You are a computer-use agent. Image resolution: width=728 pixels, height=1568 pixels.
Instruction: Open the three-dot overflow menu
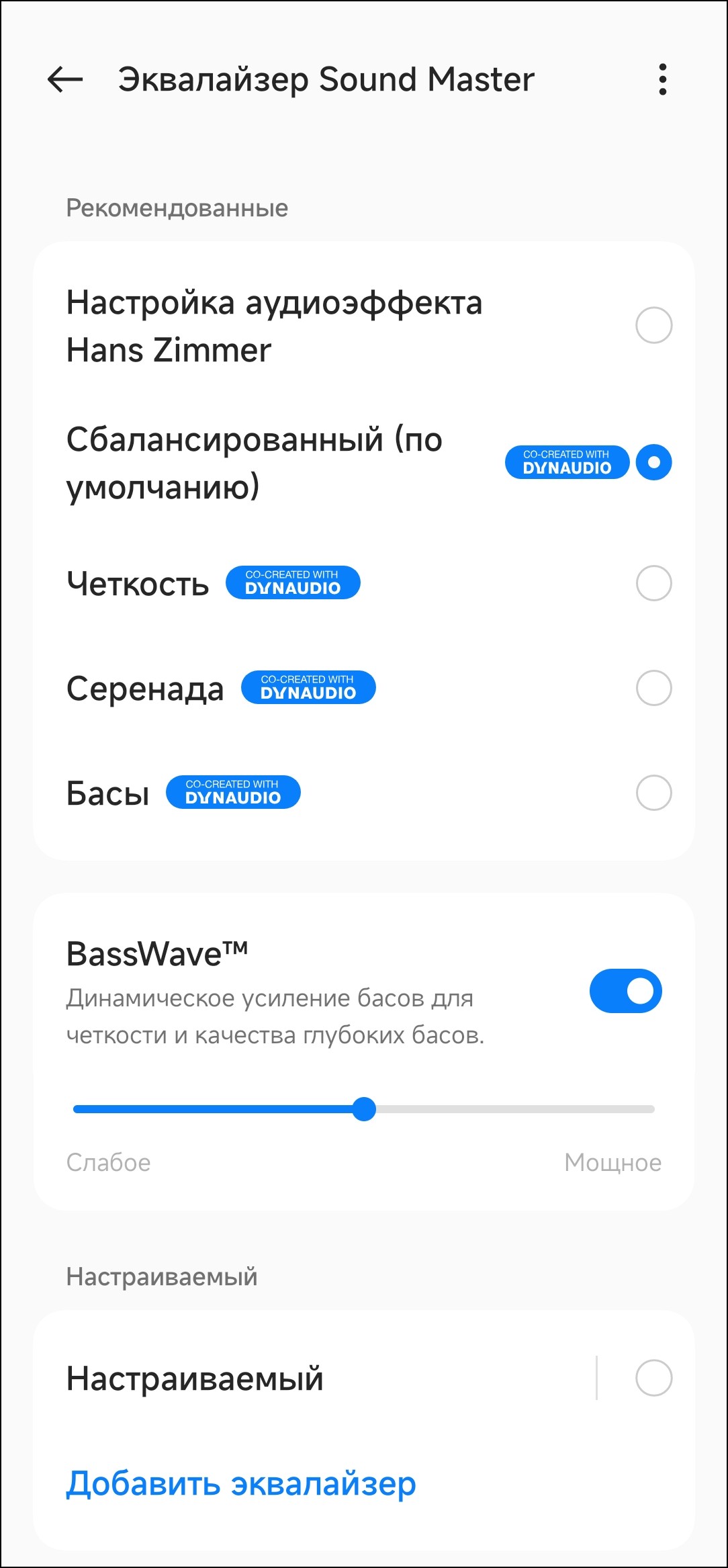pos(662,79)
